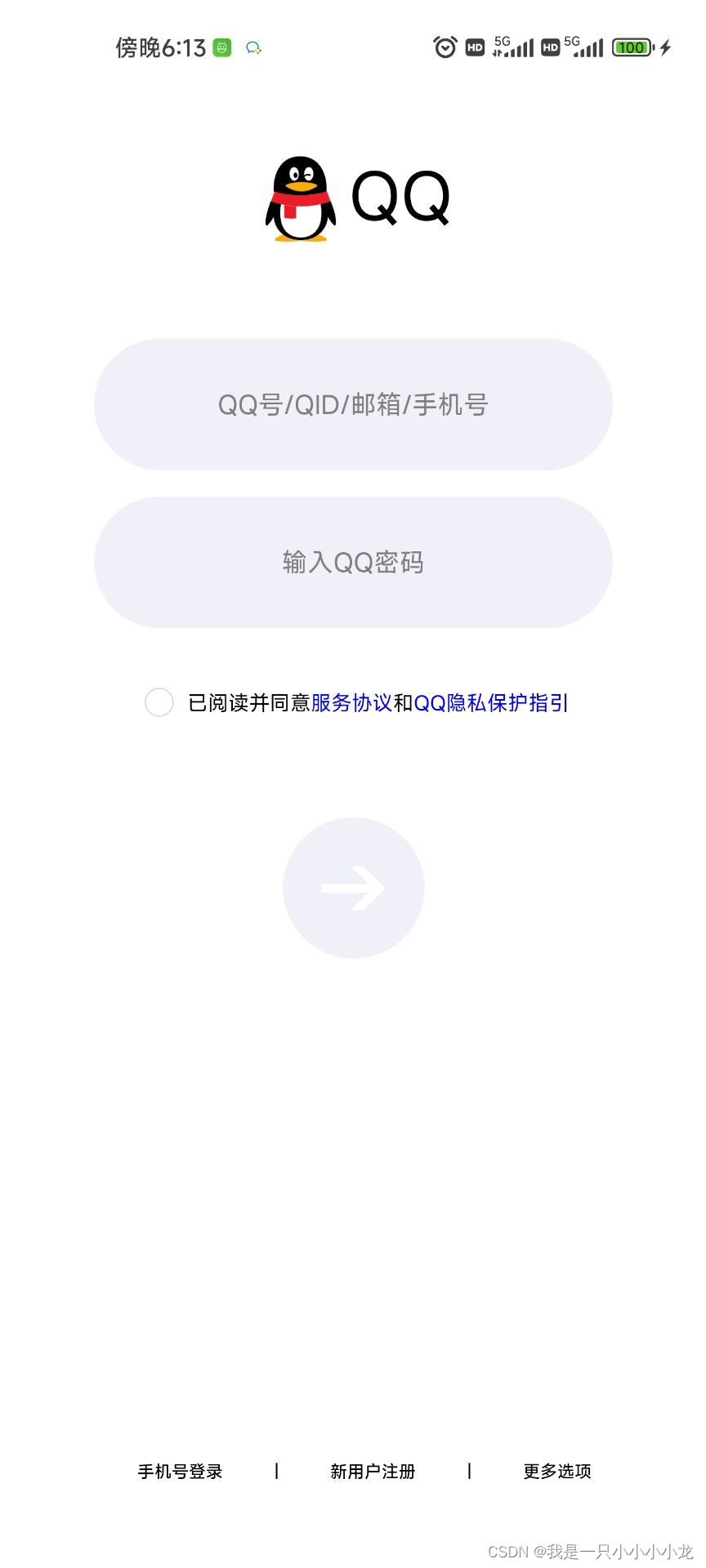This screenshot has width=706, height=1568.
Task: Tap the 输入QQ密码 password field
Action: point(353,562)
